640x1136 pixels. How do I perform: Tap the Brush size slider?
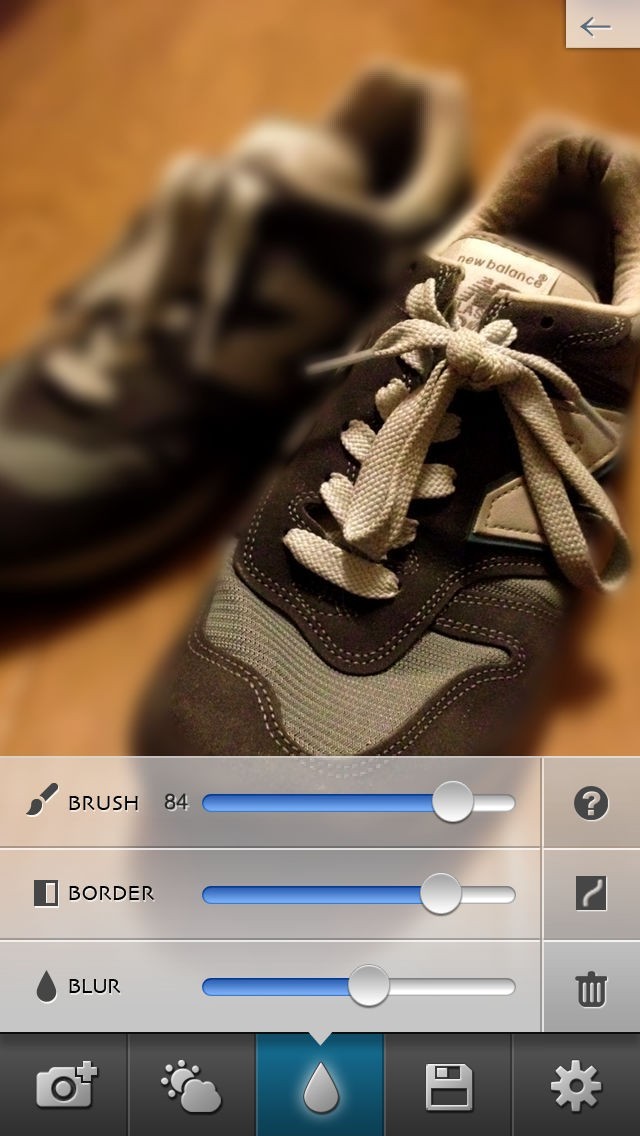pos(358,803)
